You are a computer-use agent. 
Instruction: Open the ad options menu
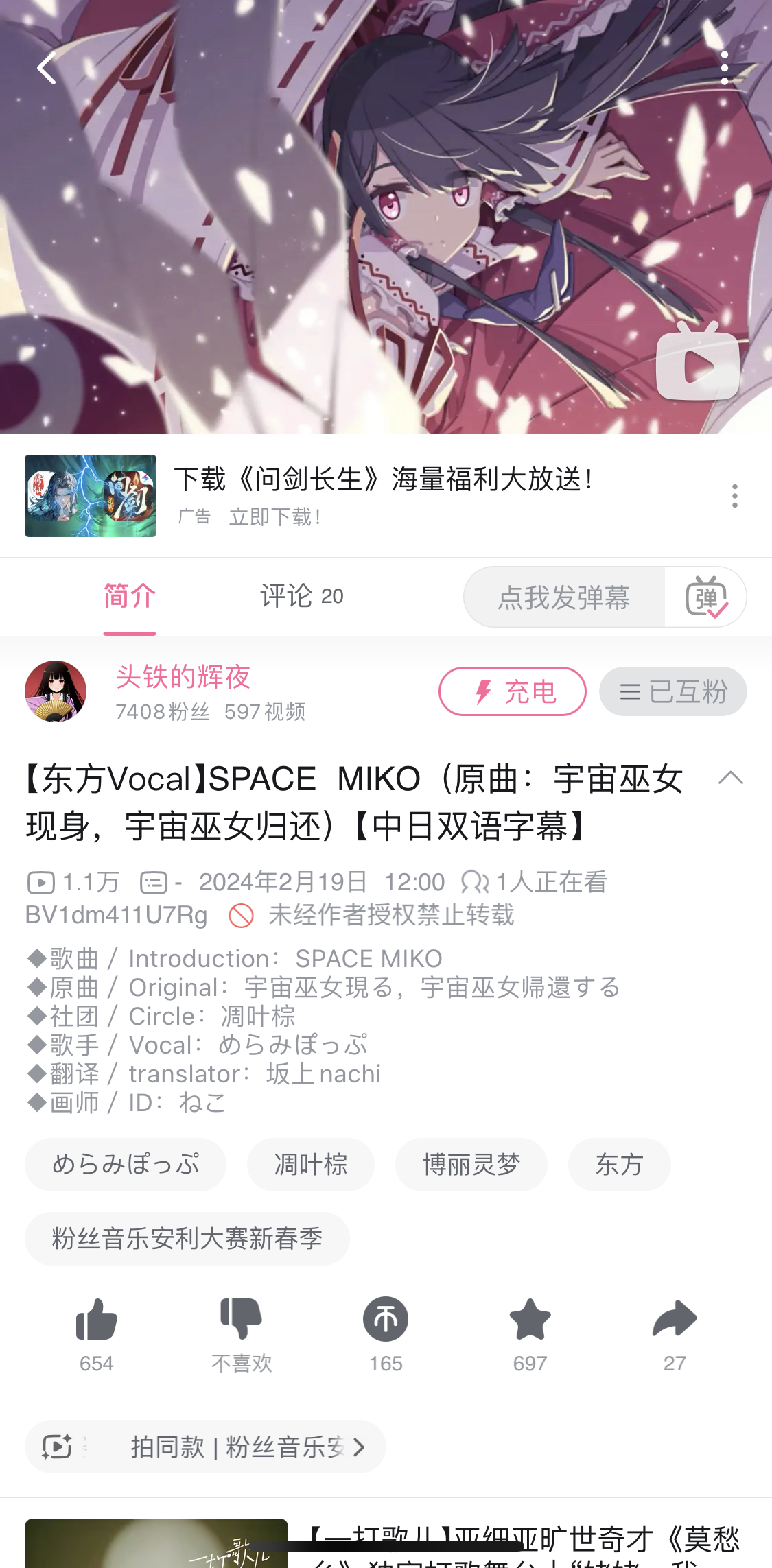click(734, 495)
